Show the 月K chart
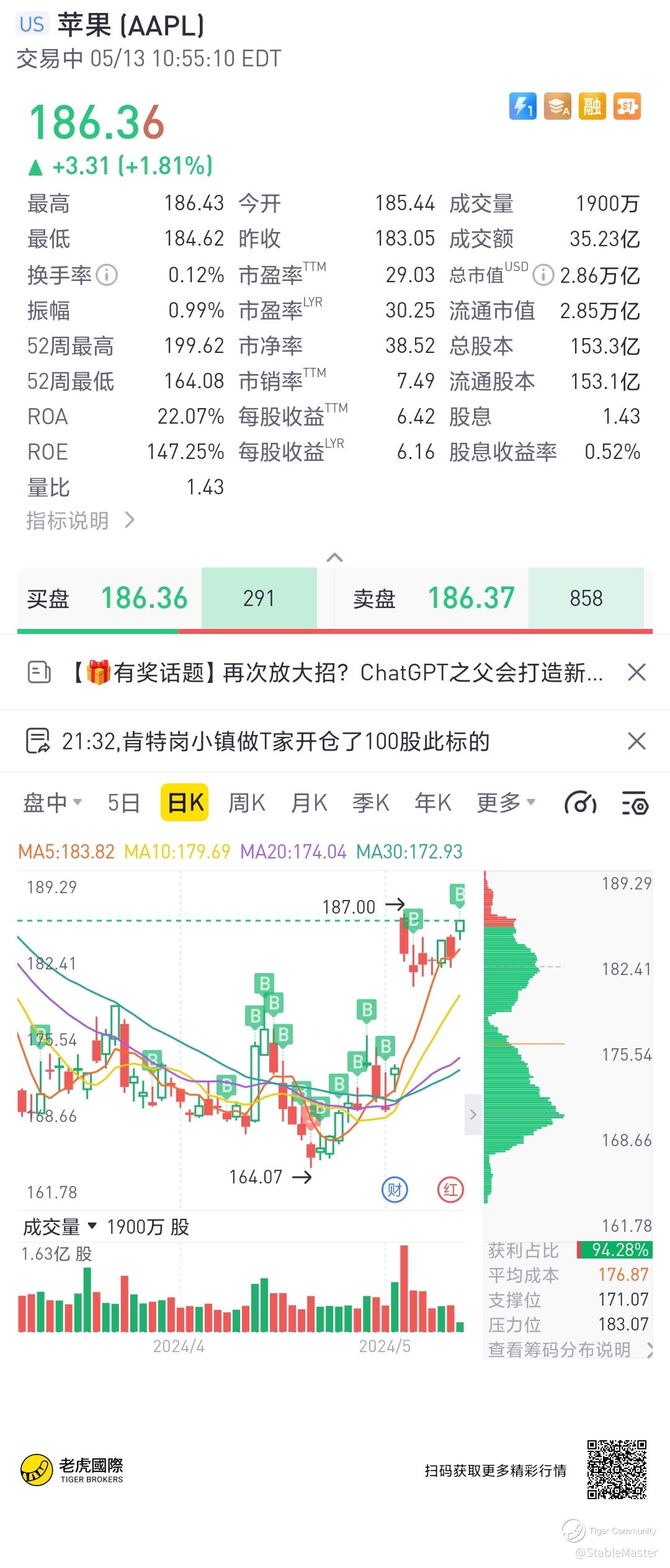The image size is (670, 1568). click(309, 803)
